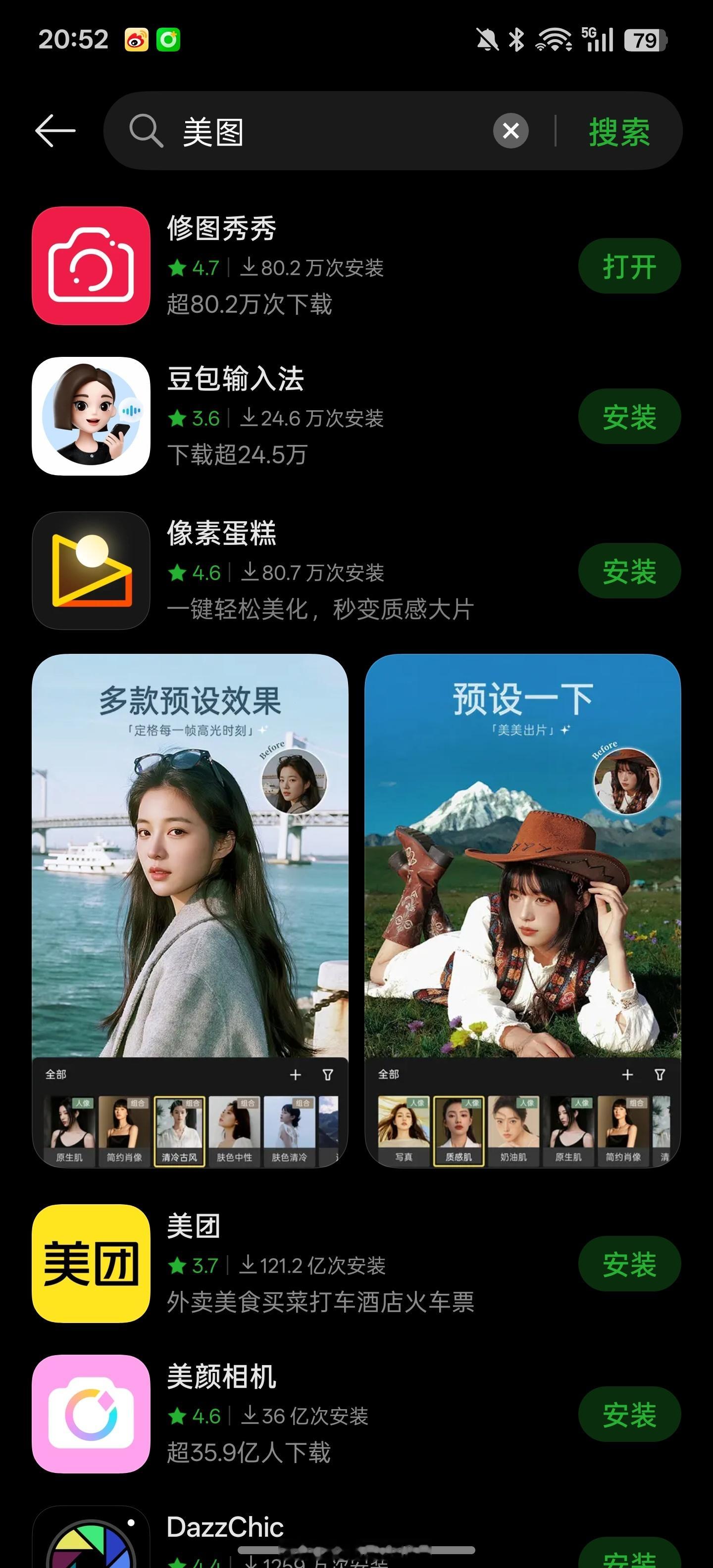Tap the 豆包输入法 app icon
This screenshot has width=713, height=1568.
pyautogui.click(x=90, y=415)
